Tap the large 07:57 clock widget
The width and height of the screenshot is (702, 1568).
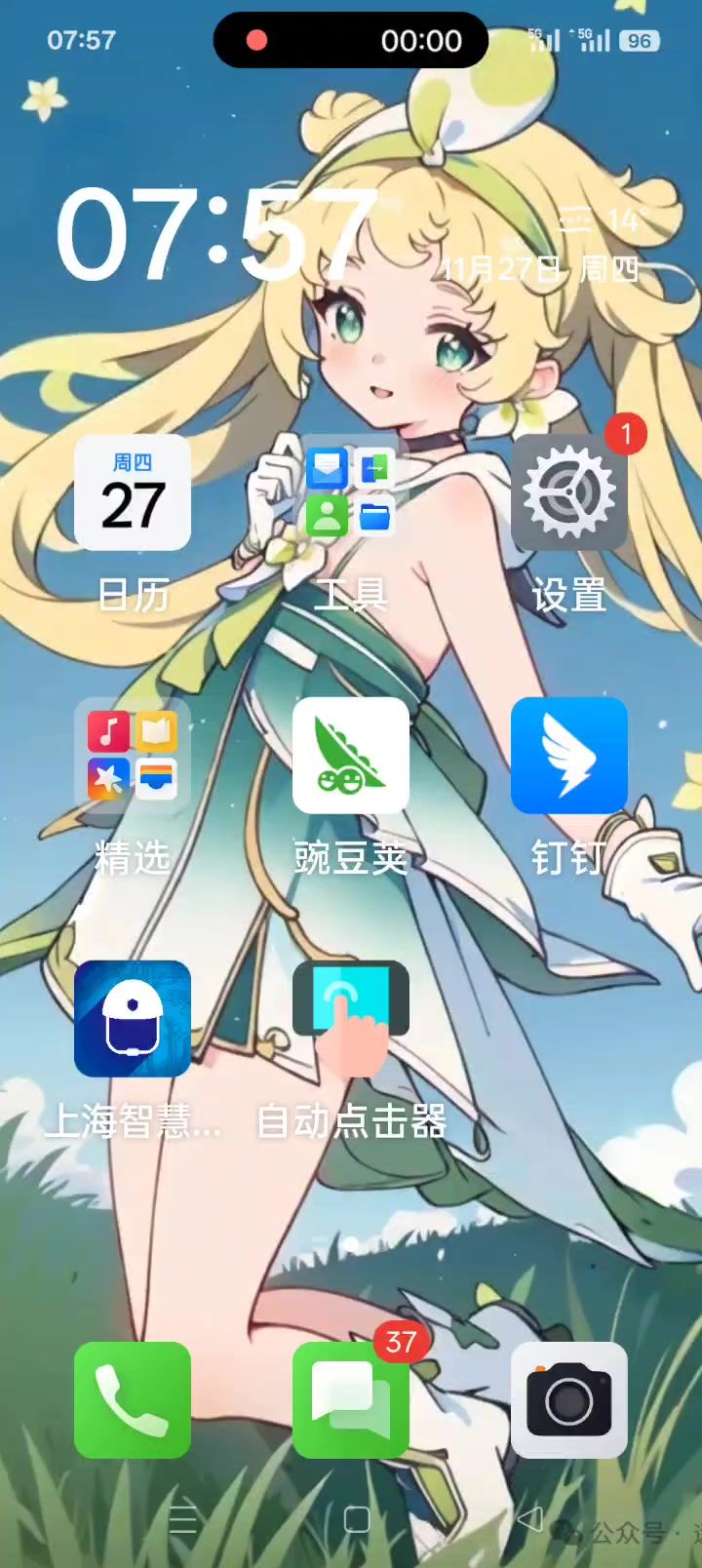click(x=216, y=234)
